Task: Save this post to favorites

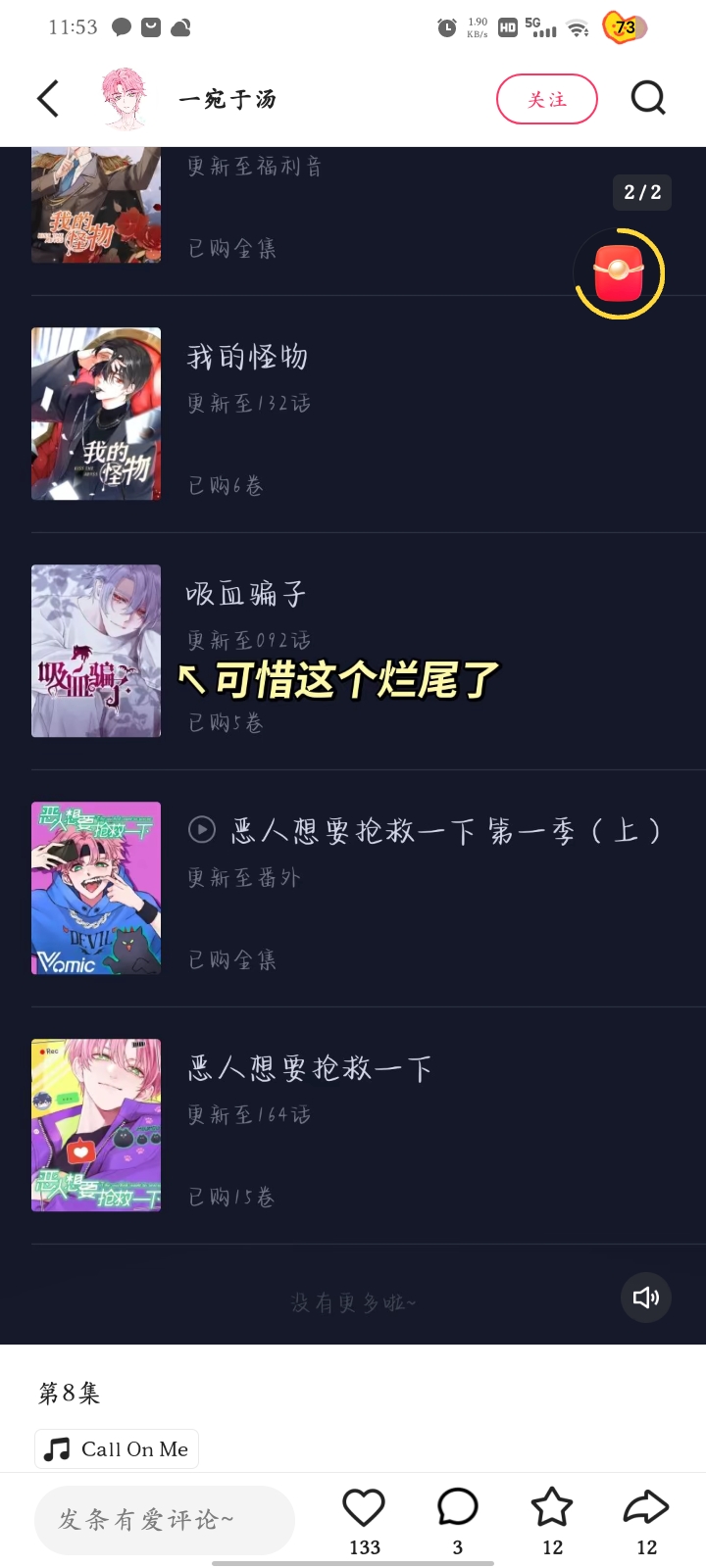Action: click(x=552, y=1508)
